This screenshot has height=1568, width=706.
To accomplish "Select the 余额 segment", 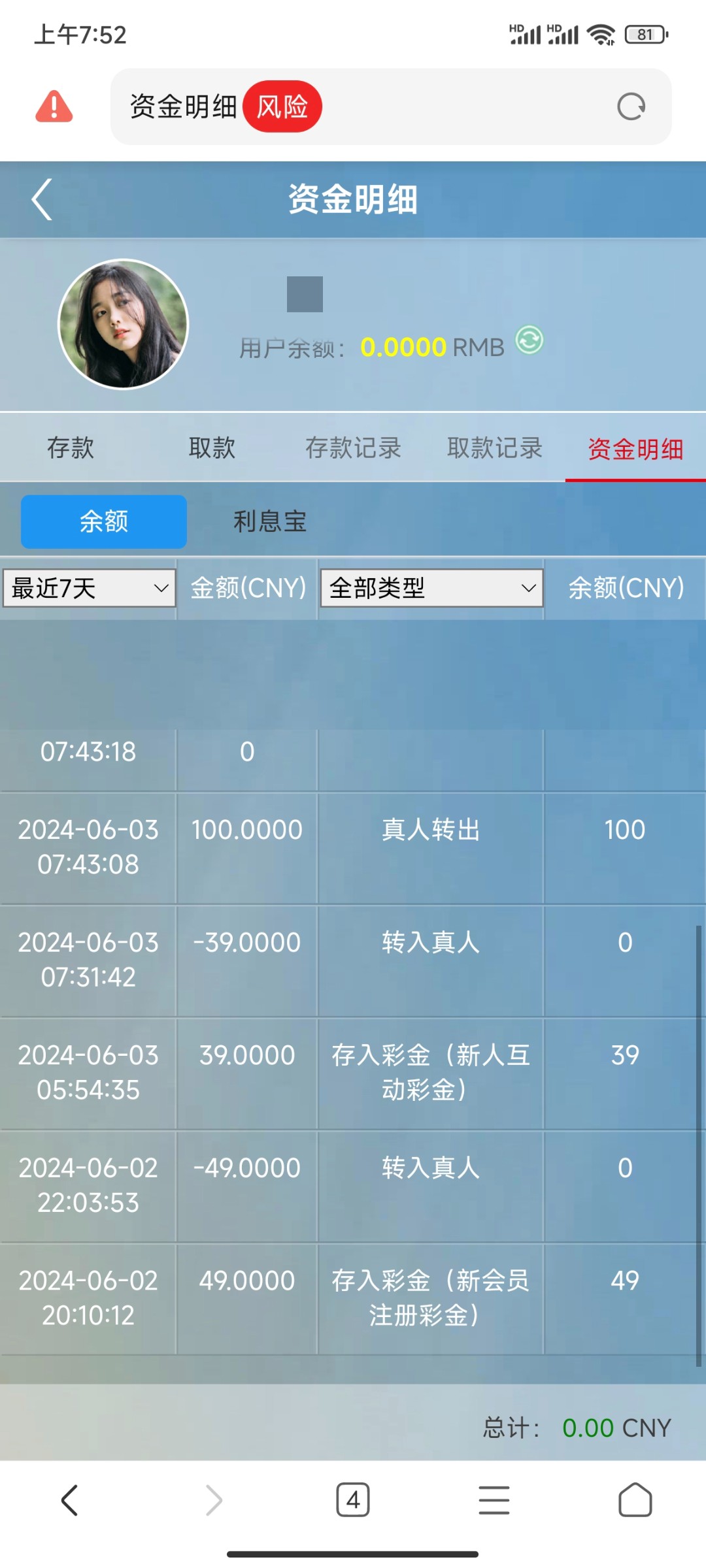I will [104, 521].
